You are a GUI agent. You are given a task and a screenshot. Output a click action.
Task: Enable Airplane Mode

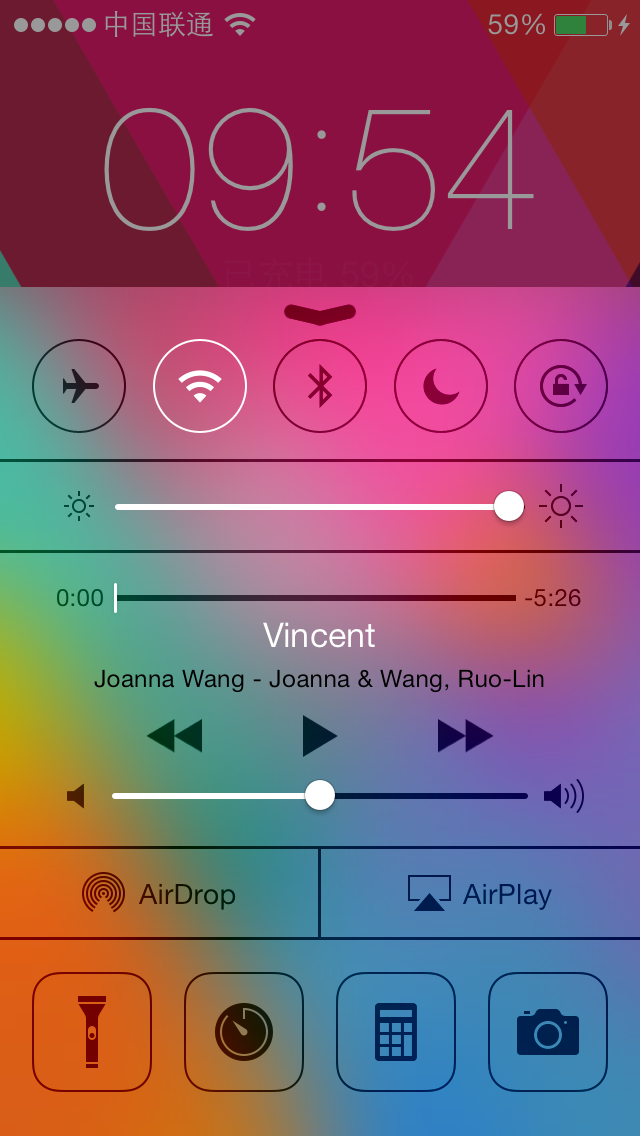pos(79,386)
